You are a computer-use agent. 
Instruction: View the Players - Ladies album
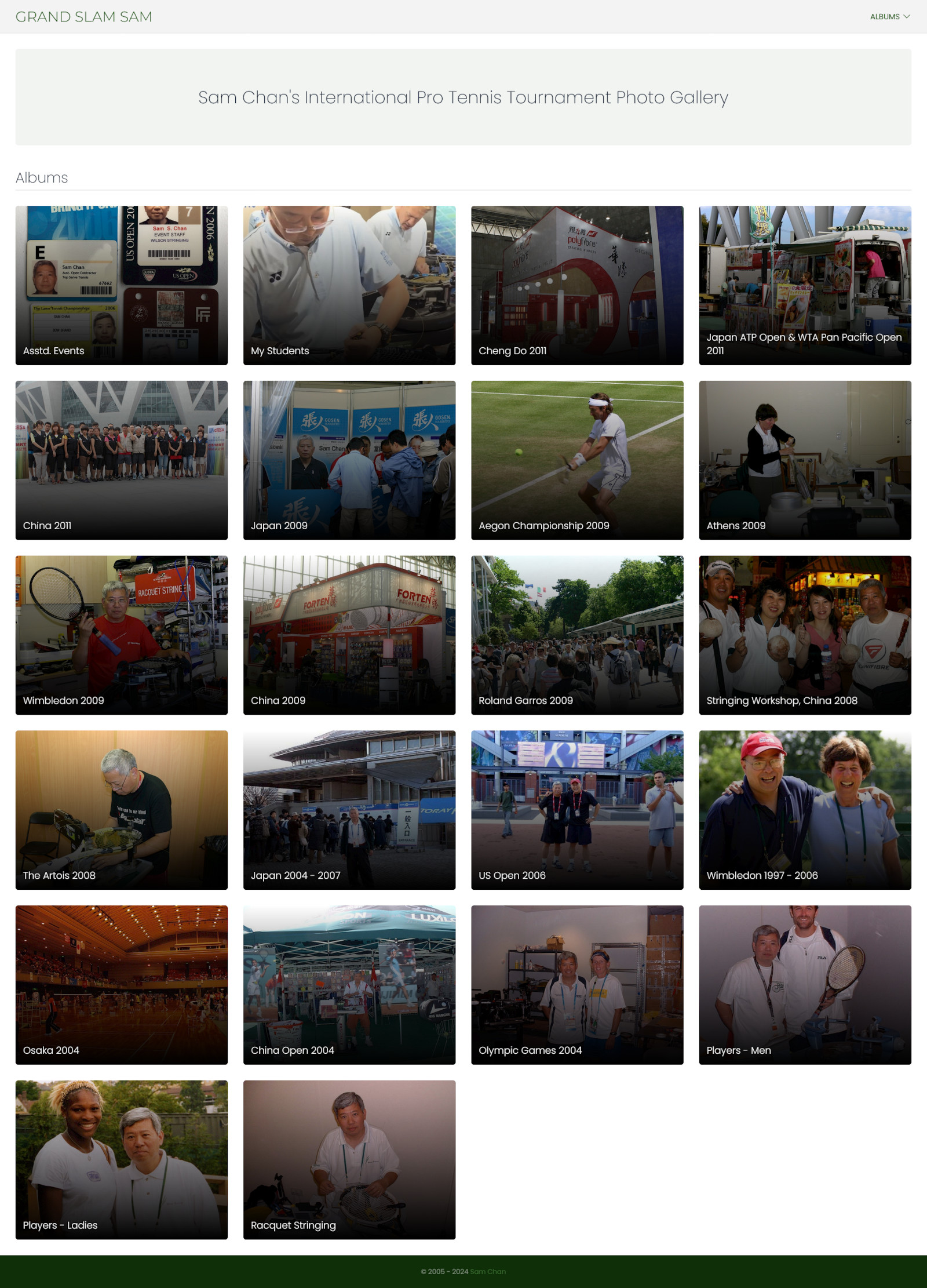coord(121,1159)
